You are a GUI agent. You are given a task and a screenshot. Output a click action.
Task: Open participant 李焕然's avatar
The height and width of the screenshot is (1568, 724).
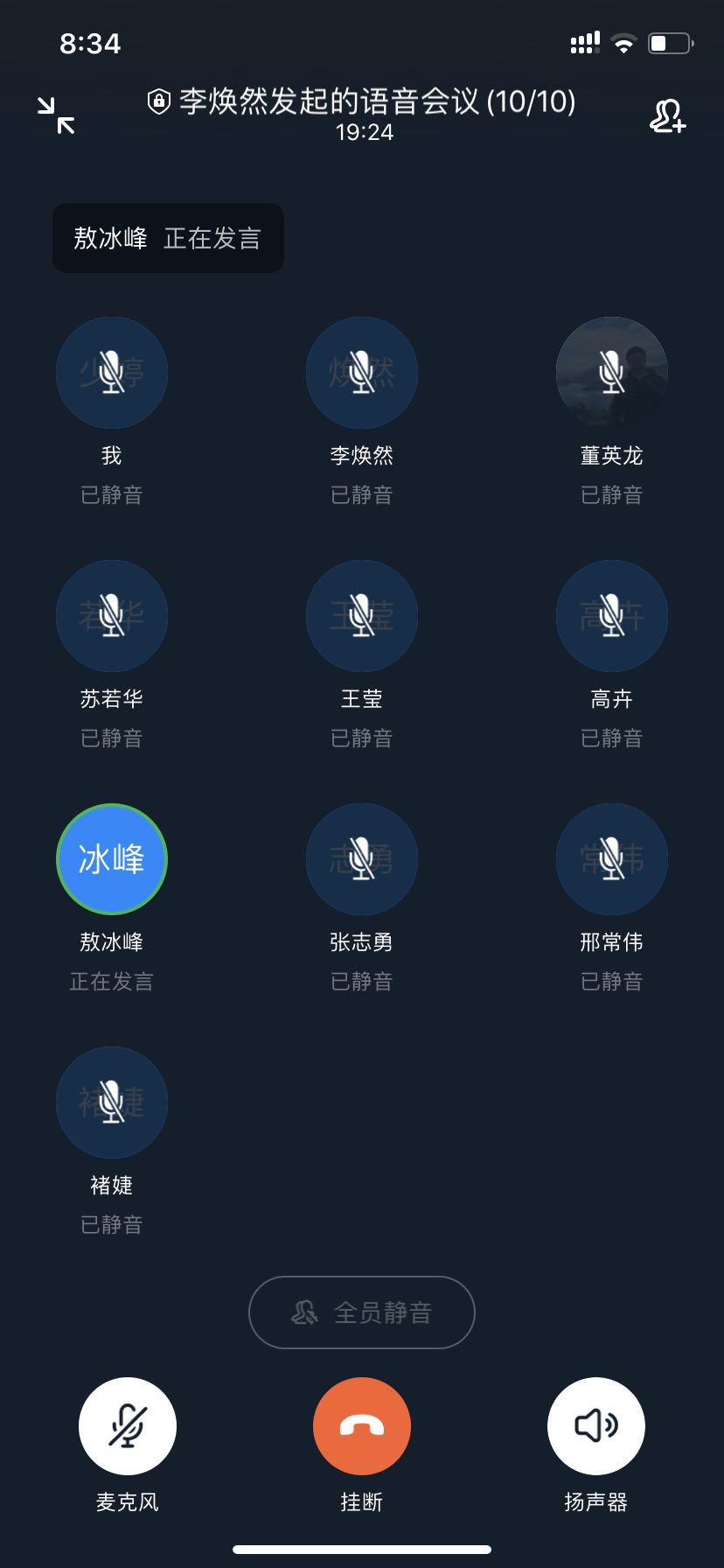tap(362, 373)
